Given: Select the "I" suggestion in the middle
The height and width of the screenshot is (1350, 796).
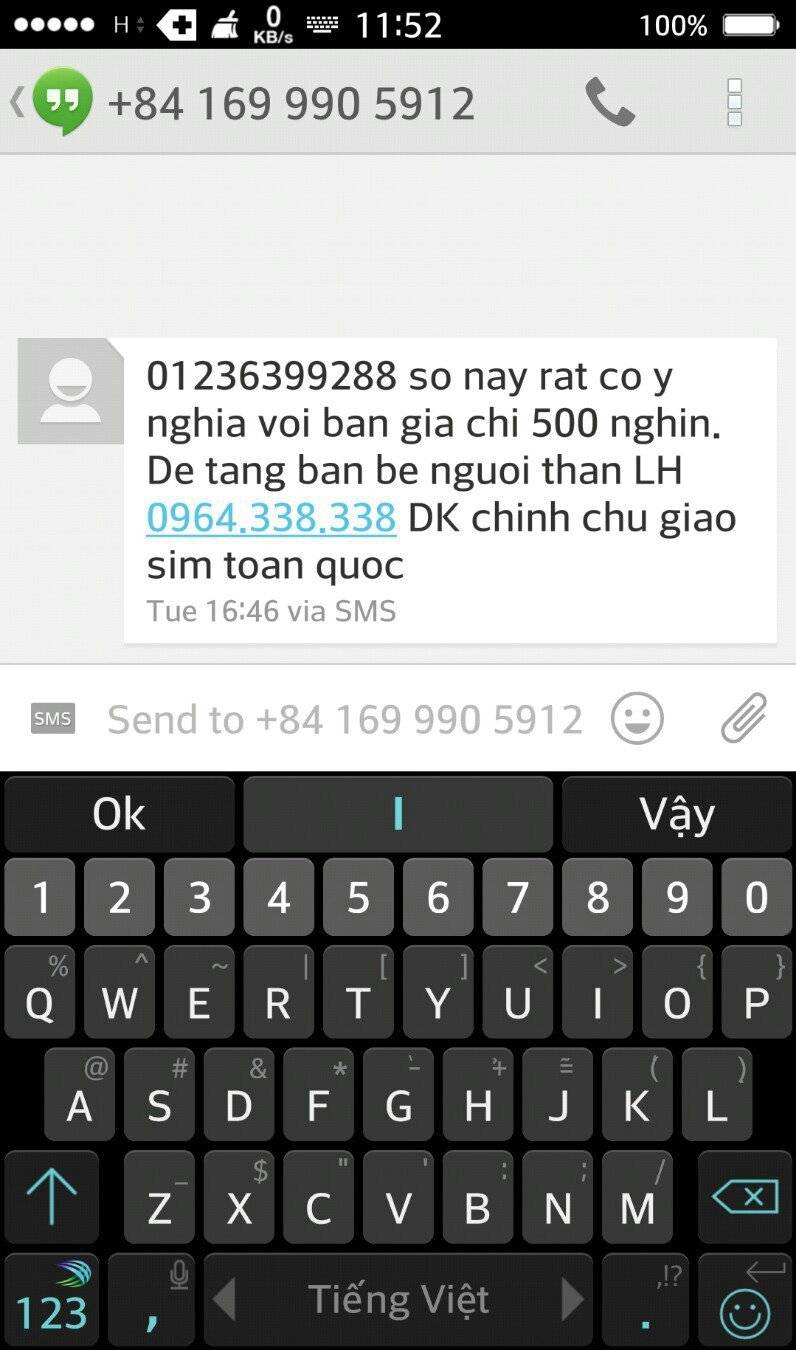Looking at the screenshot, I should [398, 815].
